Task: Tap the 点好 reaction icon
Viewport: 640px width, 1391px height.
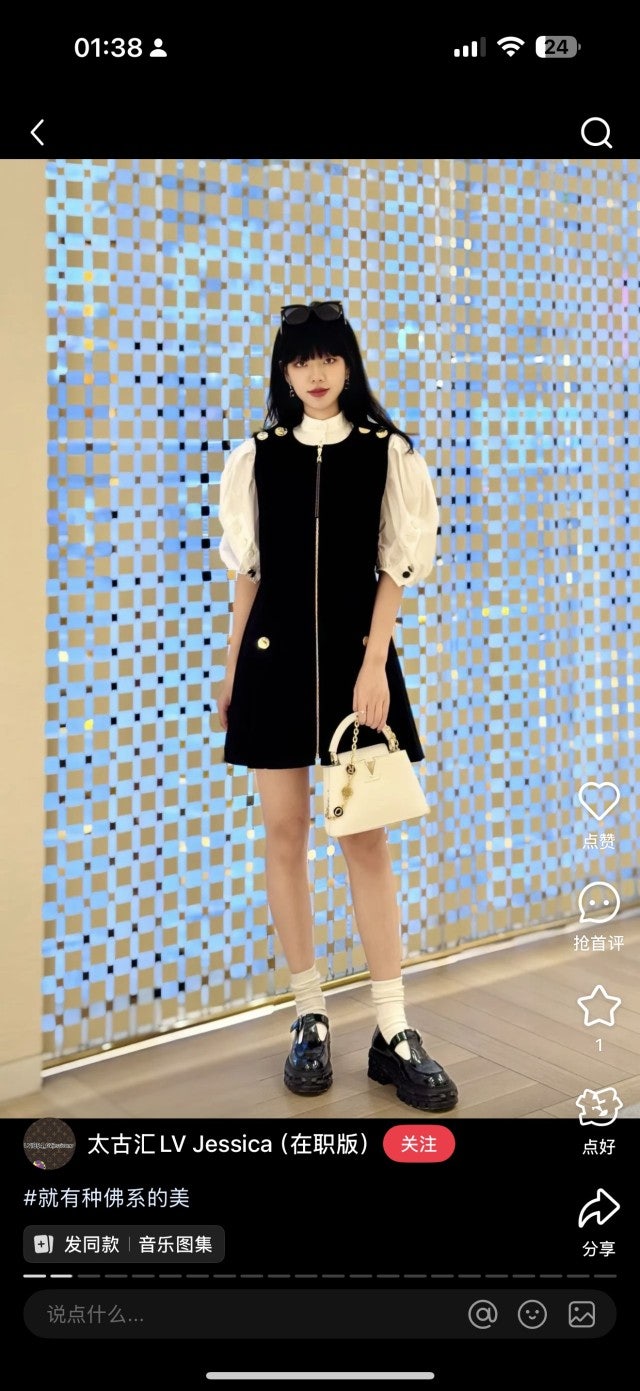Action: (599, 1108)
